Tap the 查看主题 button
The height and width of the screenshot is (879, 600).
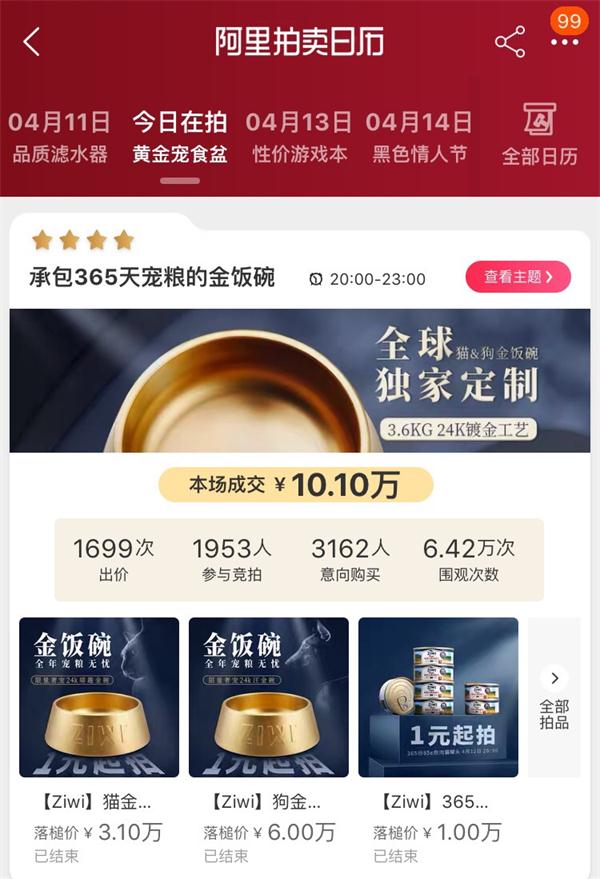[518, 277]
